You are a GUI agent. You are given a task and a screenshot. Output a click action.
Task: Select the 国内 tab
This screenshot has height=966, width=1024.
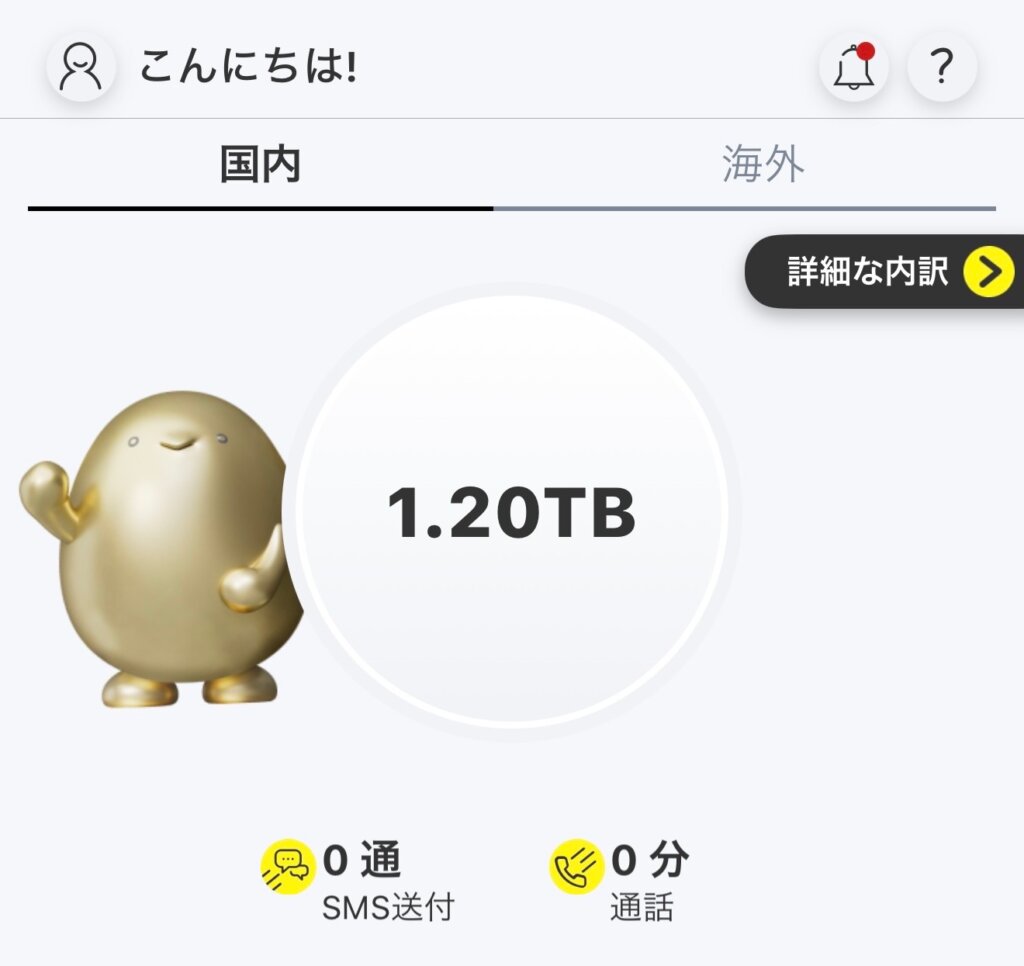click(260, 166)
